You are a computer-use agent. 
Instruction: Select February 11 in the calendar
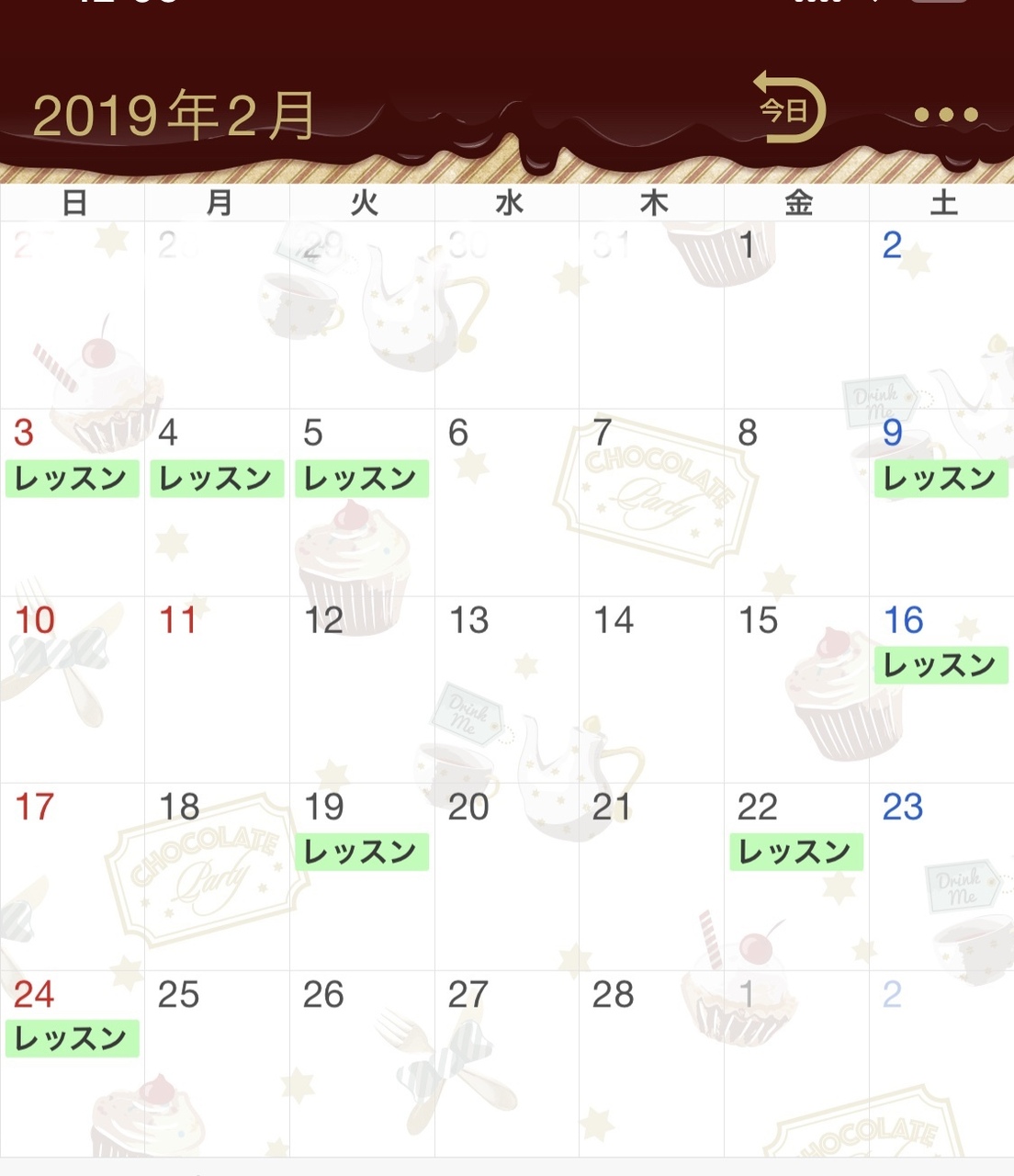[217, 689]
